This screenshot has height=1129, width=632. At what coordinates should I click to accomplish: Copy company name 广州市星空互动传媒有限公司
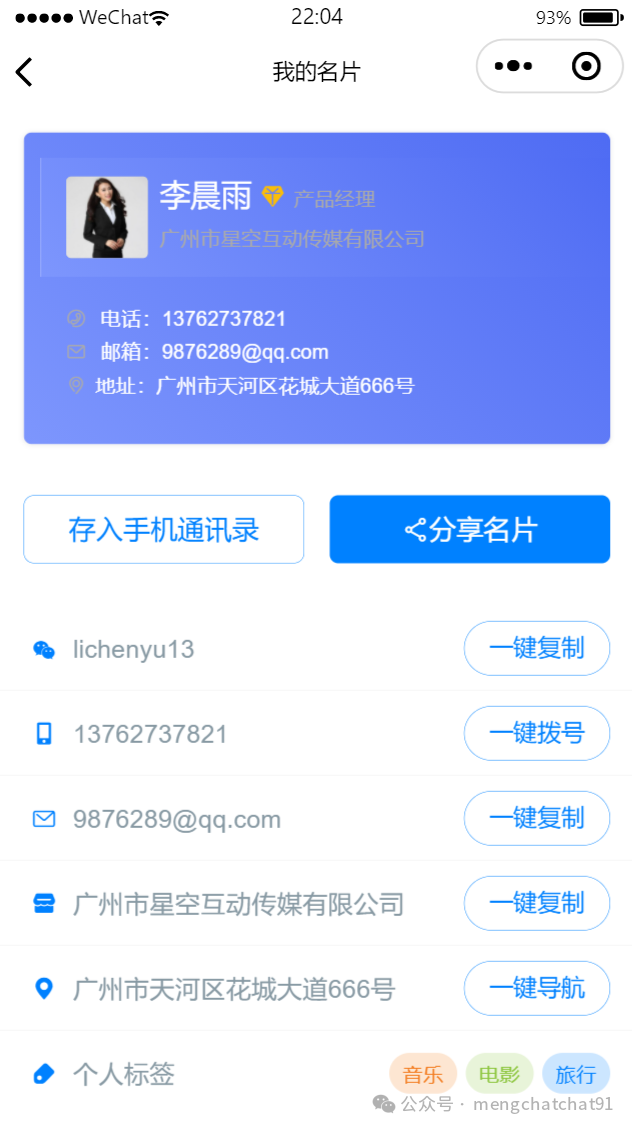pos(537,903)
